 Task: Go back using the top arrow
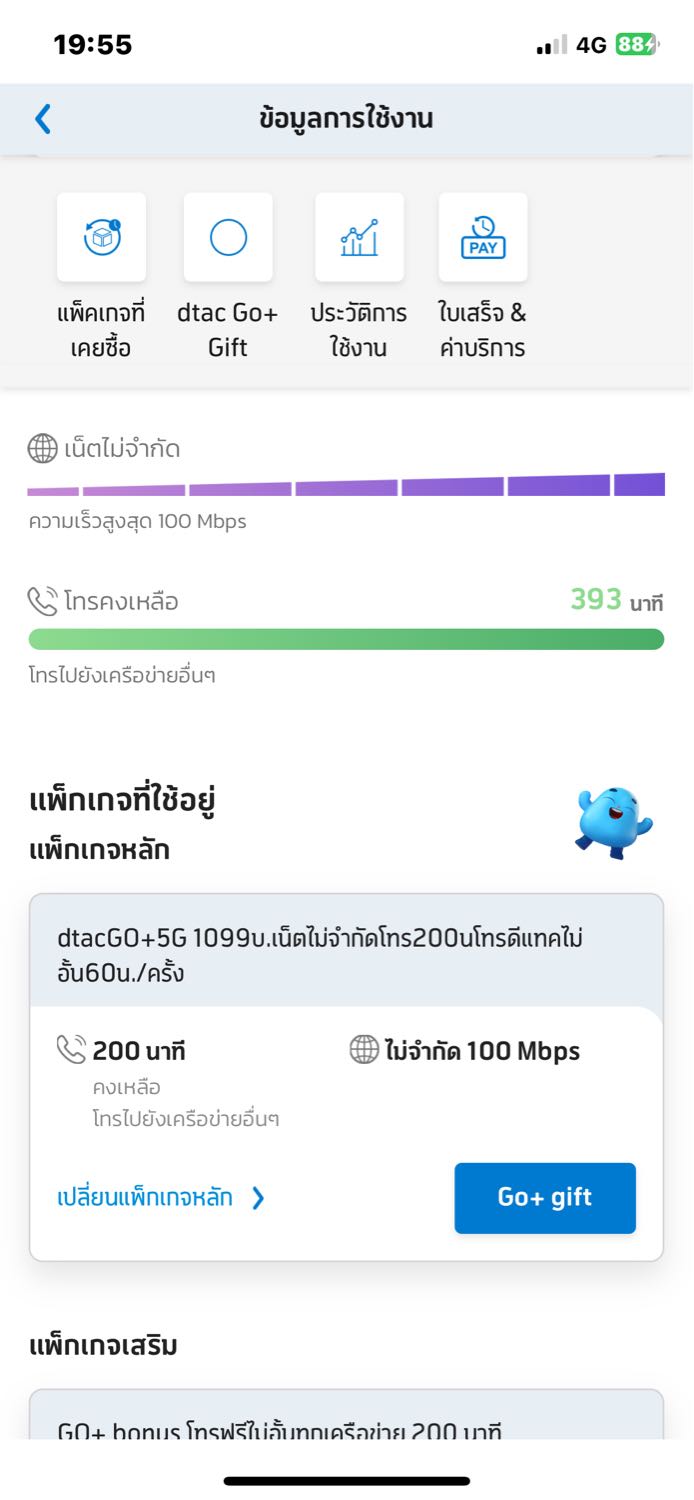click(42, 119)
